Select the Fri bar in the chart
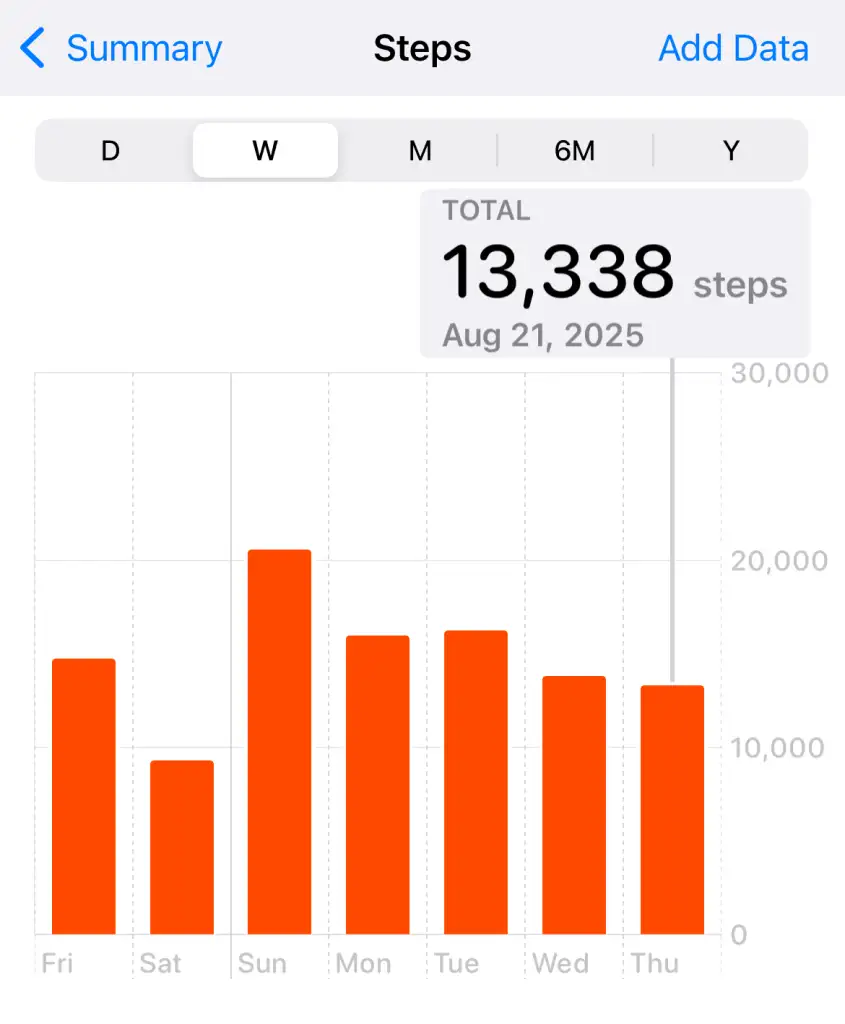Image resolution: width=845 pixels, height=1024 pixels. (84, 796)
